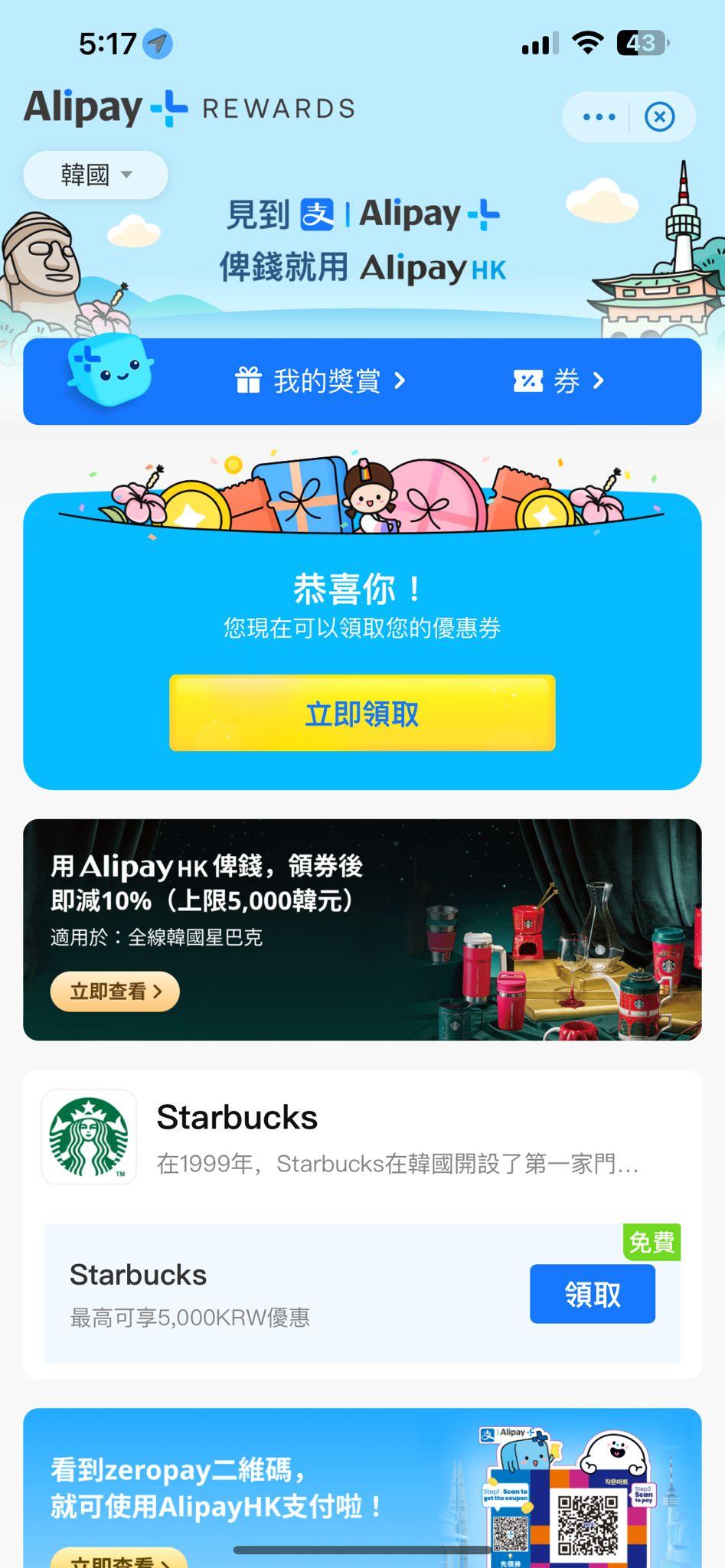Click the gift icon beside 我的獎賞

[249, 381]
